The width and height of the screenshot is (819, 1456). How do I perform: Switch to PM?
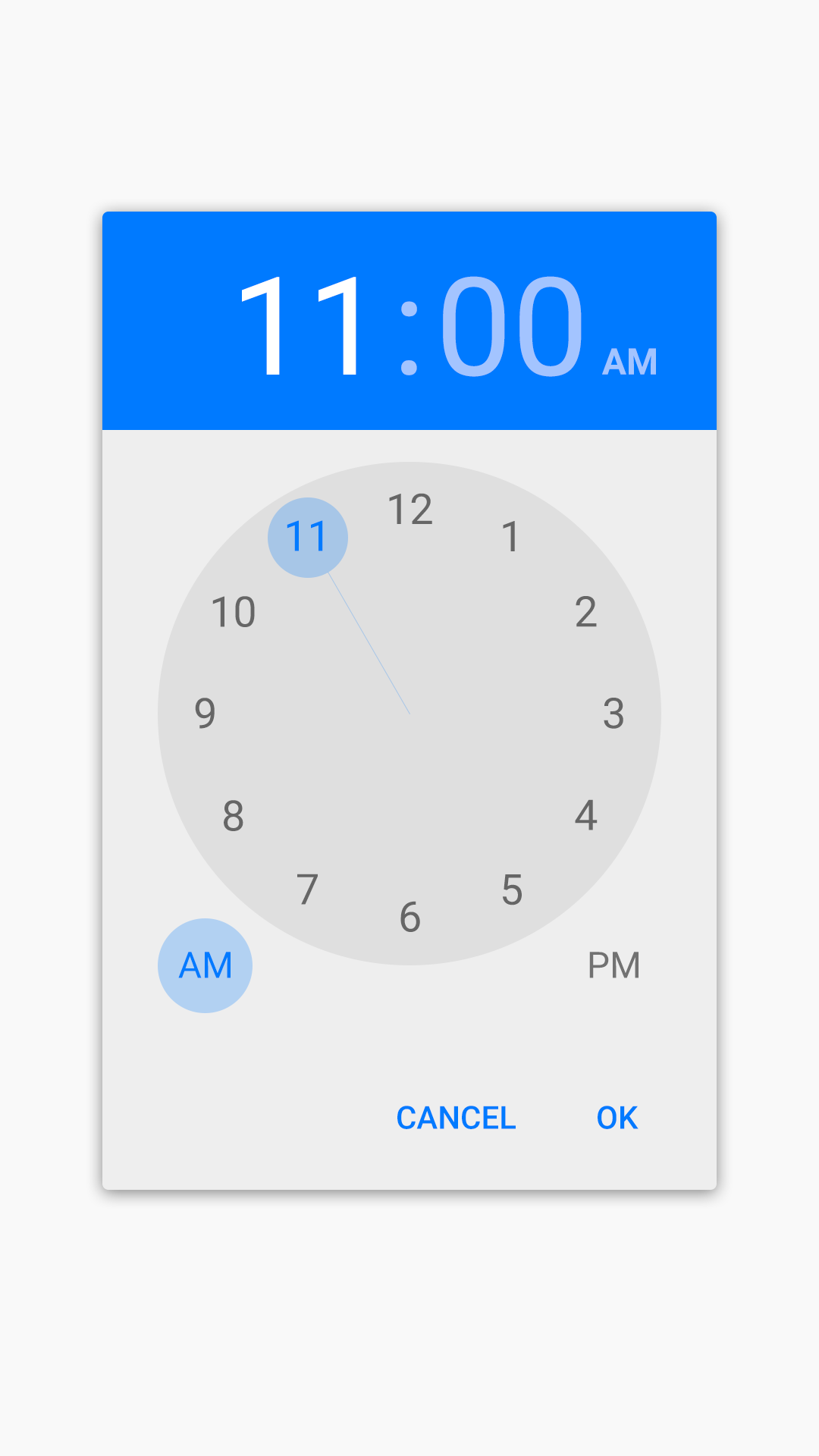coord(613,965)
